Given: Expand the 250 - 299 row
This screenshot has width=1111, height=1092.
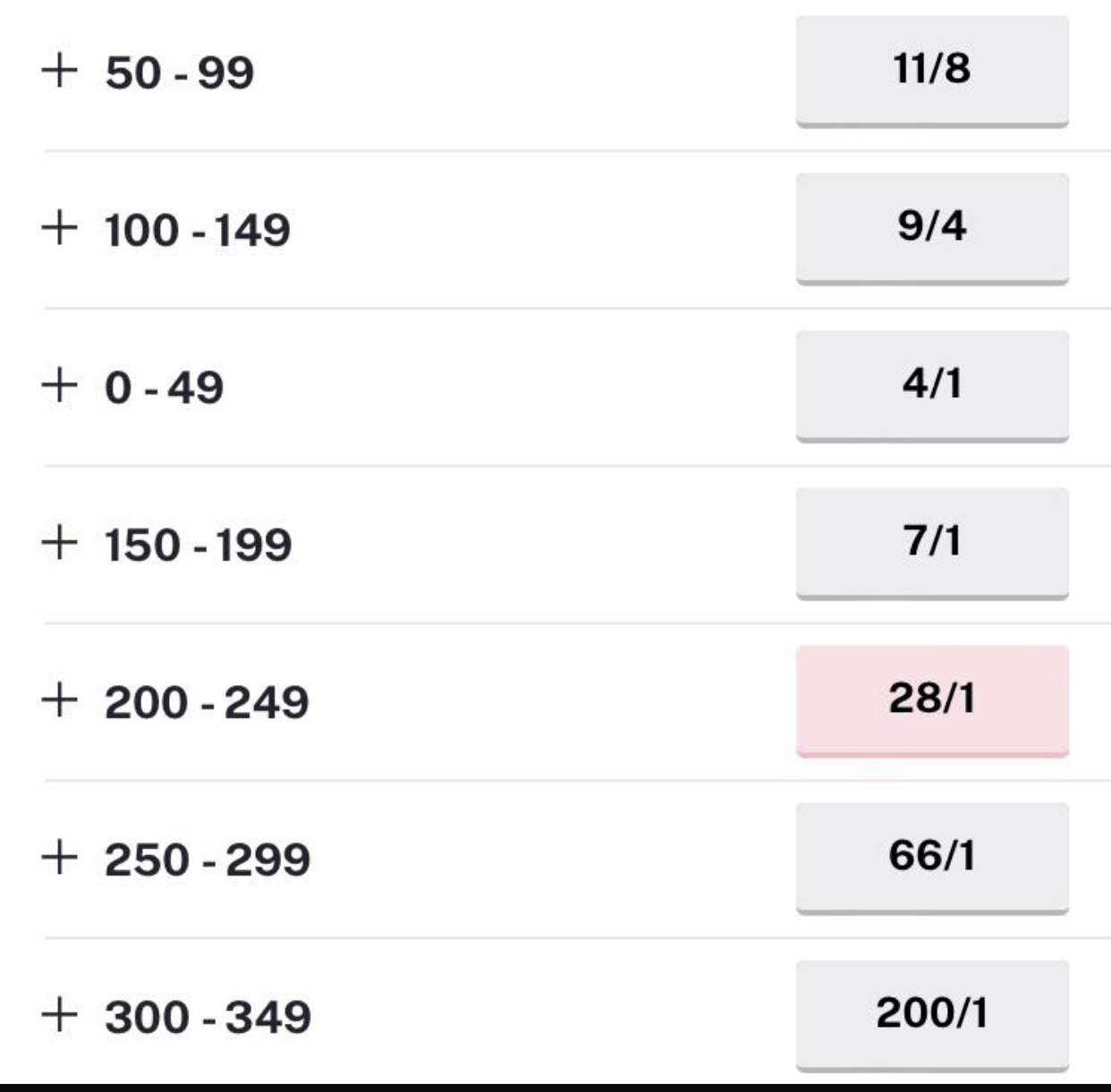Looking at the screenshot, I should 59,857.
